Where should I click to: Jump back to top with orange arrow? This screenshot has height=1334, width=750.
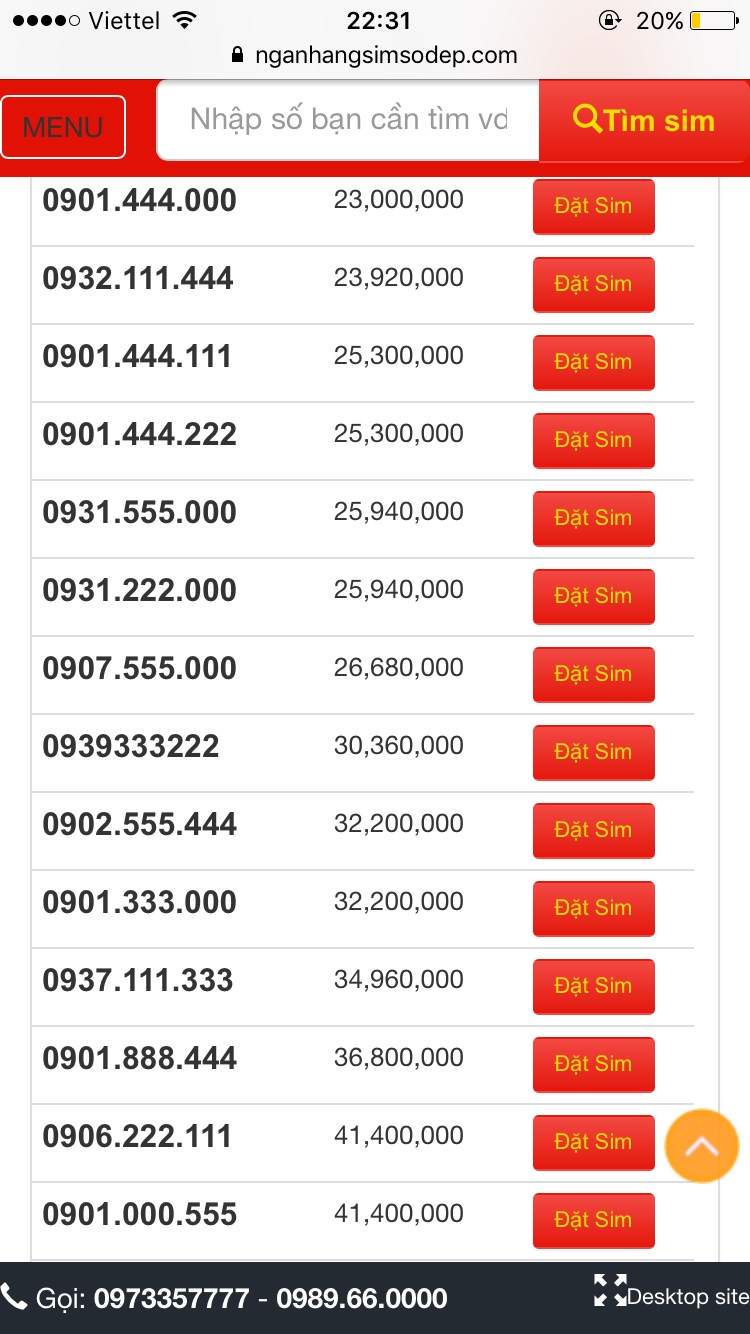[x=701, y=1146]
